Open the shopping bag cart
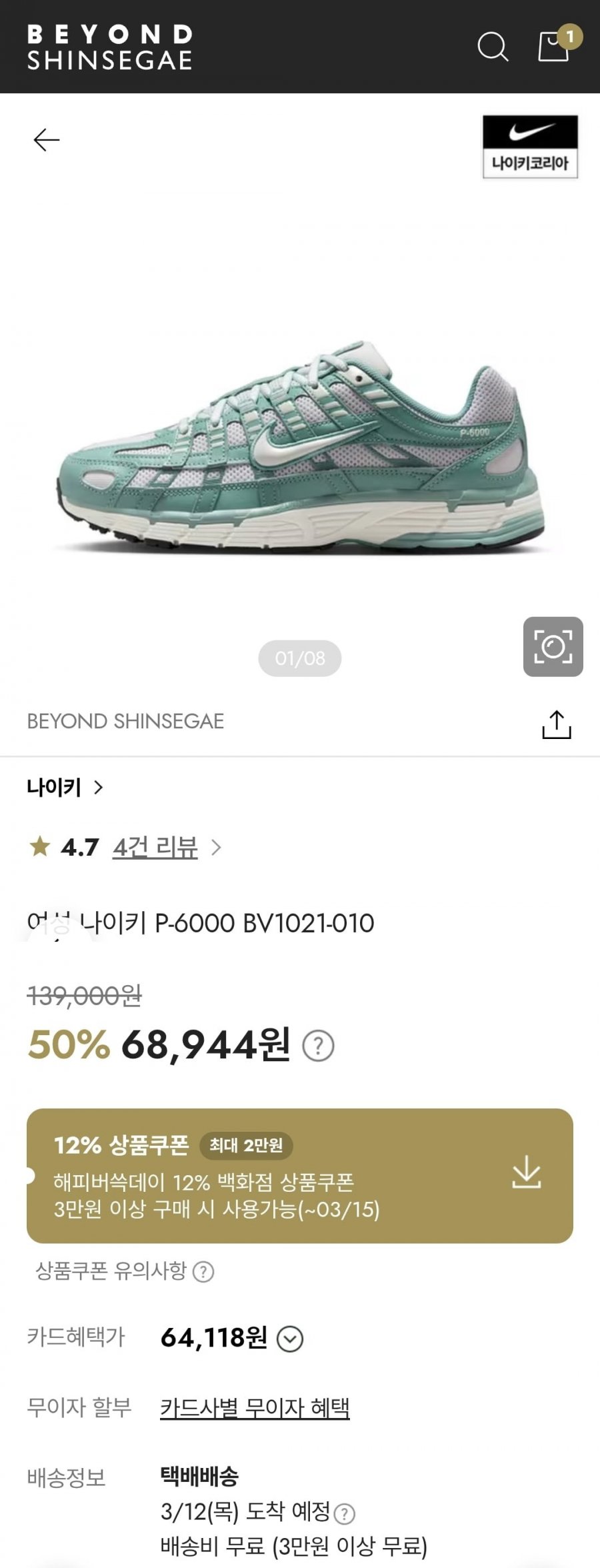This screenshot has width=600, height=1568. pos(553,46)
